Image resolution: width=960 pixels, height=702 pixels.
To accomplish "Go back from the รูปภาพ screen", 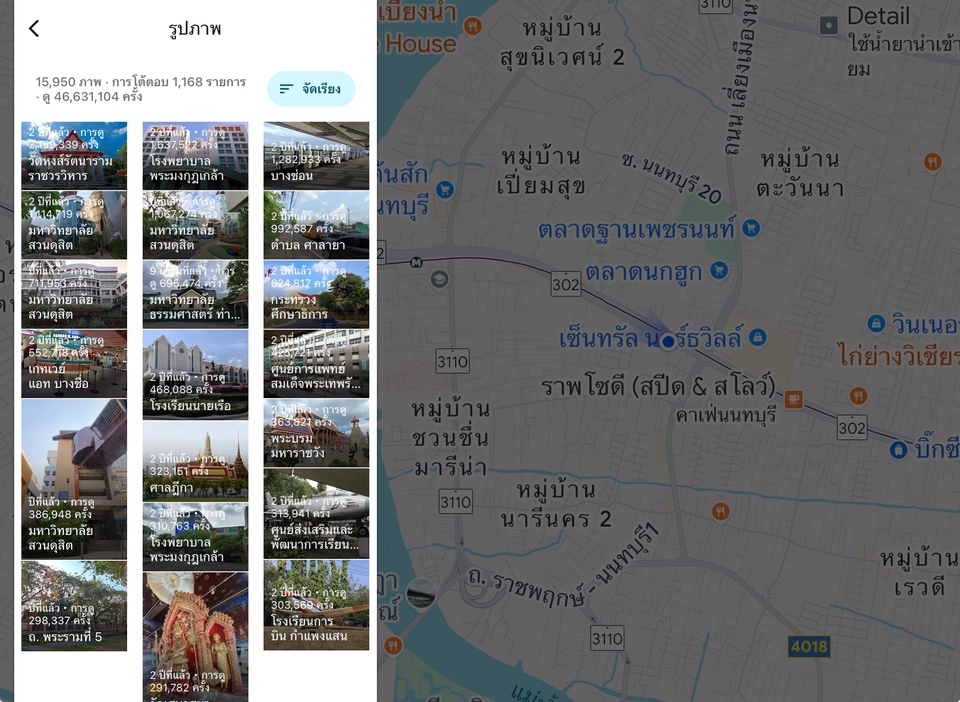I will point(34,29).
